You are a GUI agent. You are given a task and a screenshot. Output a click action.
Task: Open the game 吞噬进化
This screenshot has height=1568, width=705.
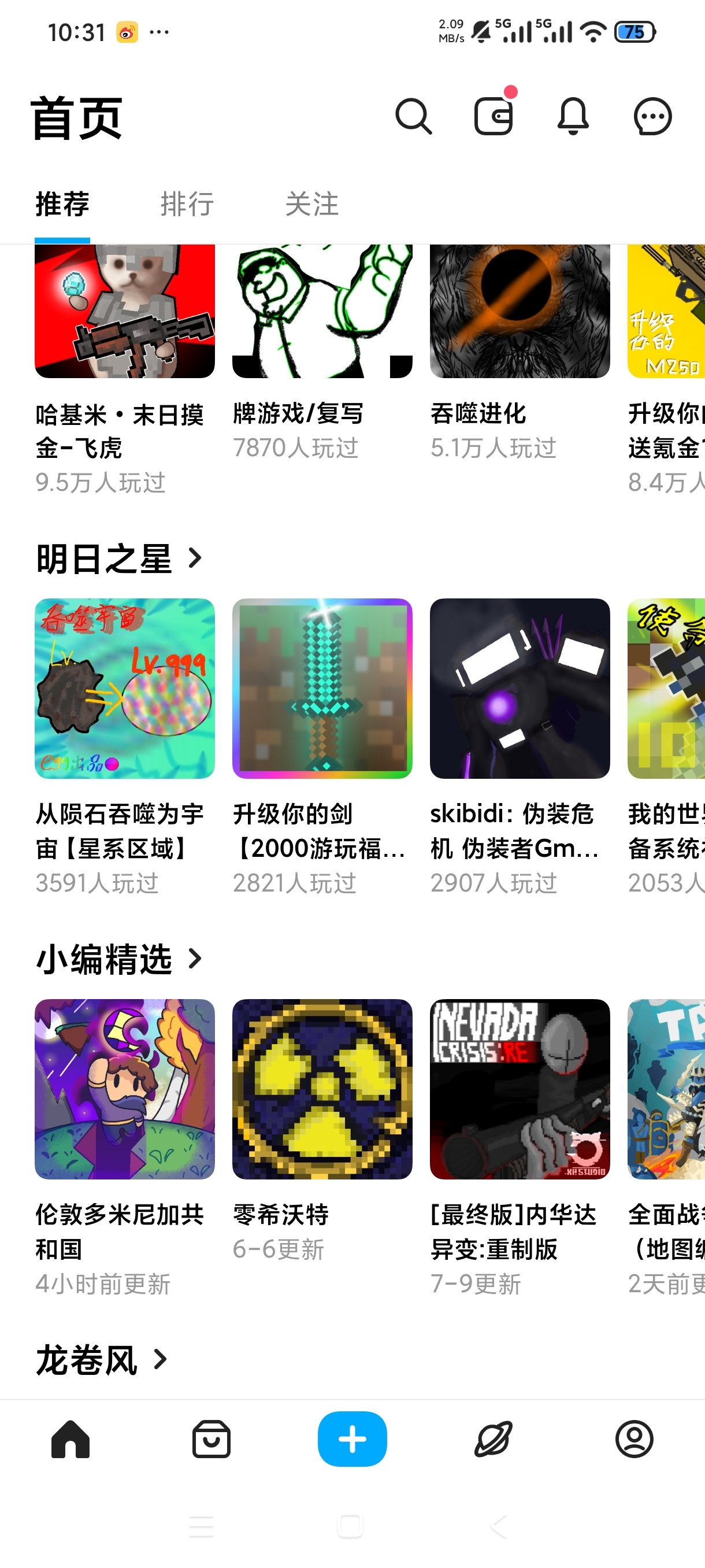pos(520,353)
